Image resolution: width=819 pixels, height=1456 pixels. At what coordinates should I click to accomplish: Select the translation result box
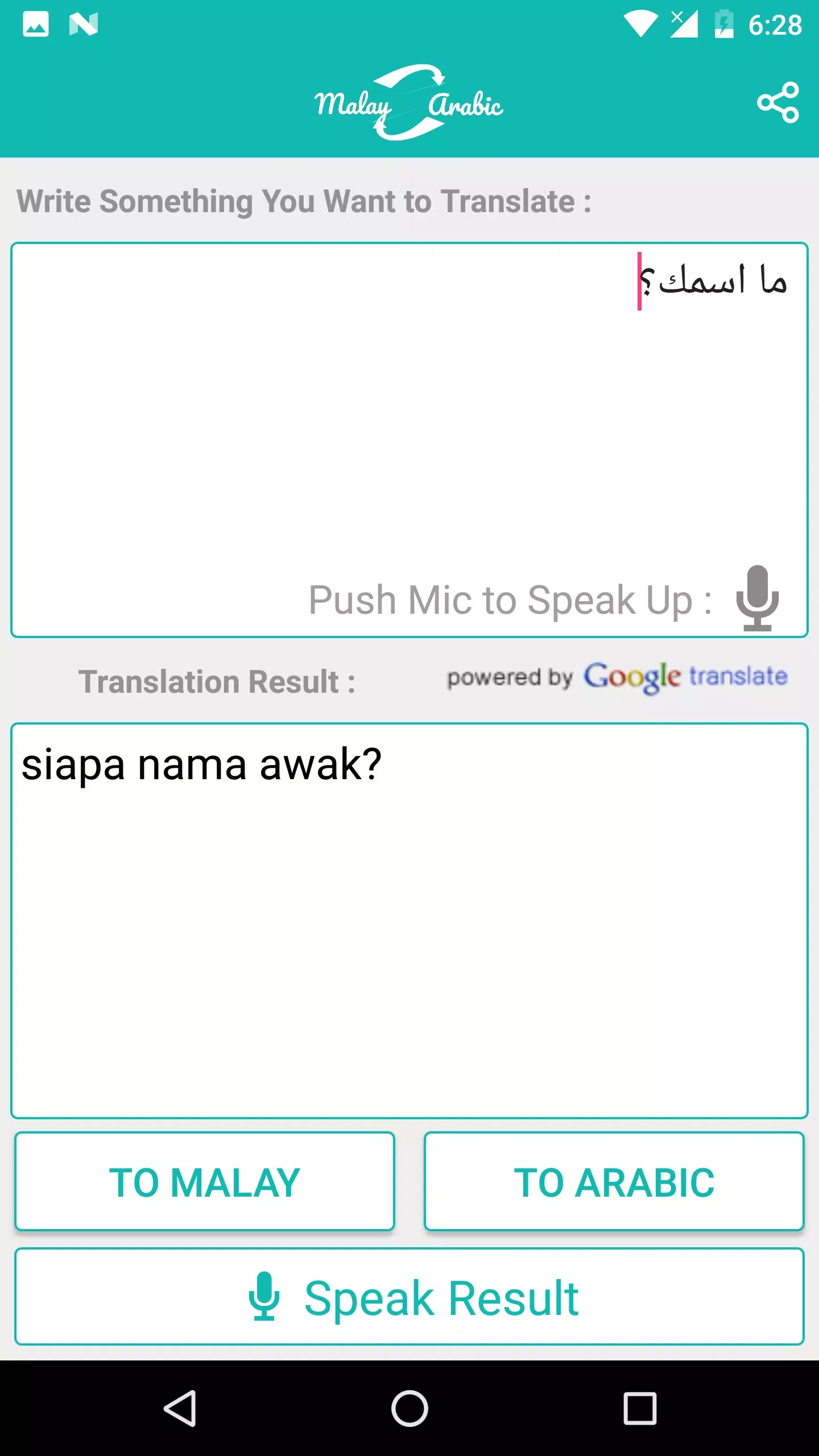[x=409, y=921]
